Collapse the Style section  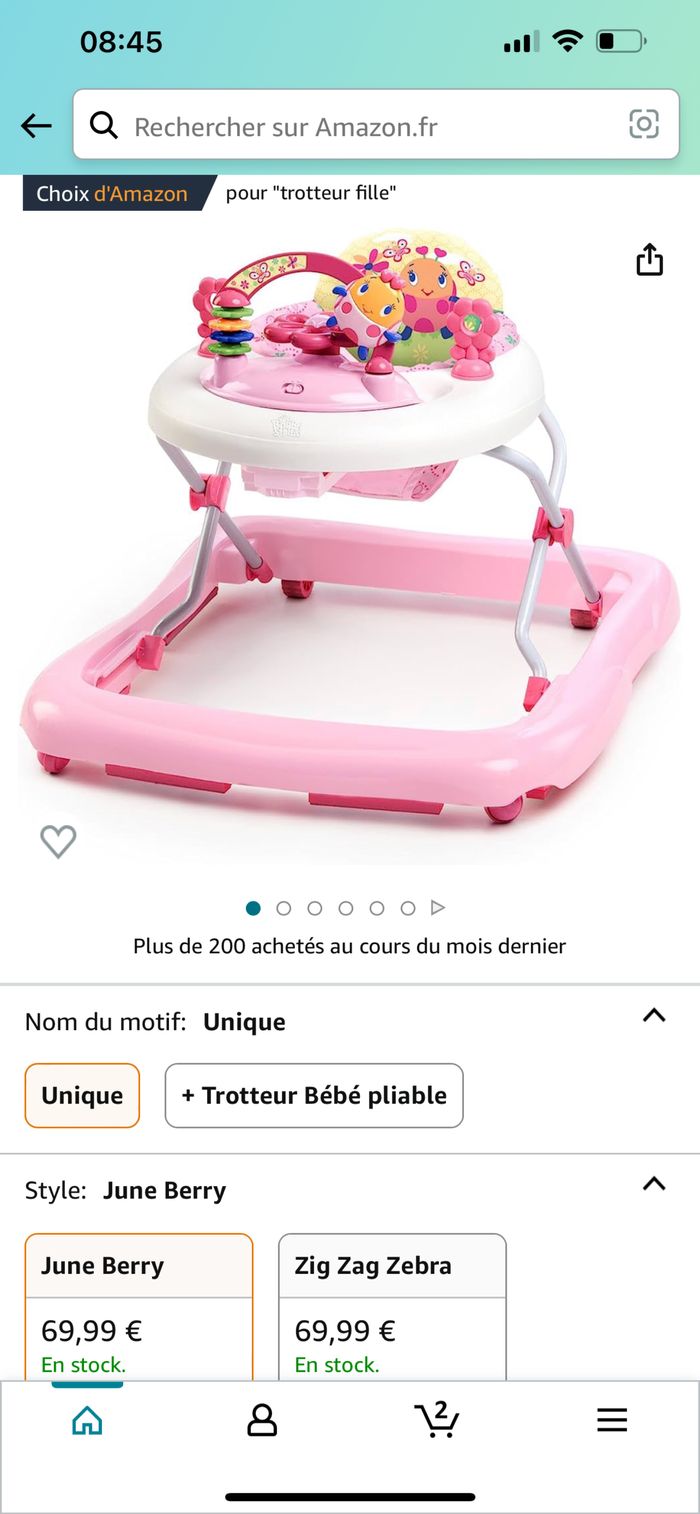pyautogui.click(x=653, y=1184)
